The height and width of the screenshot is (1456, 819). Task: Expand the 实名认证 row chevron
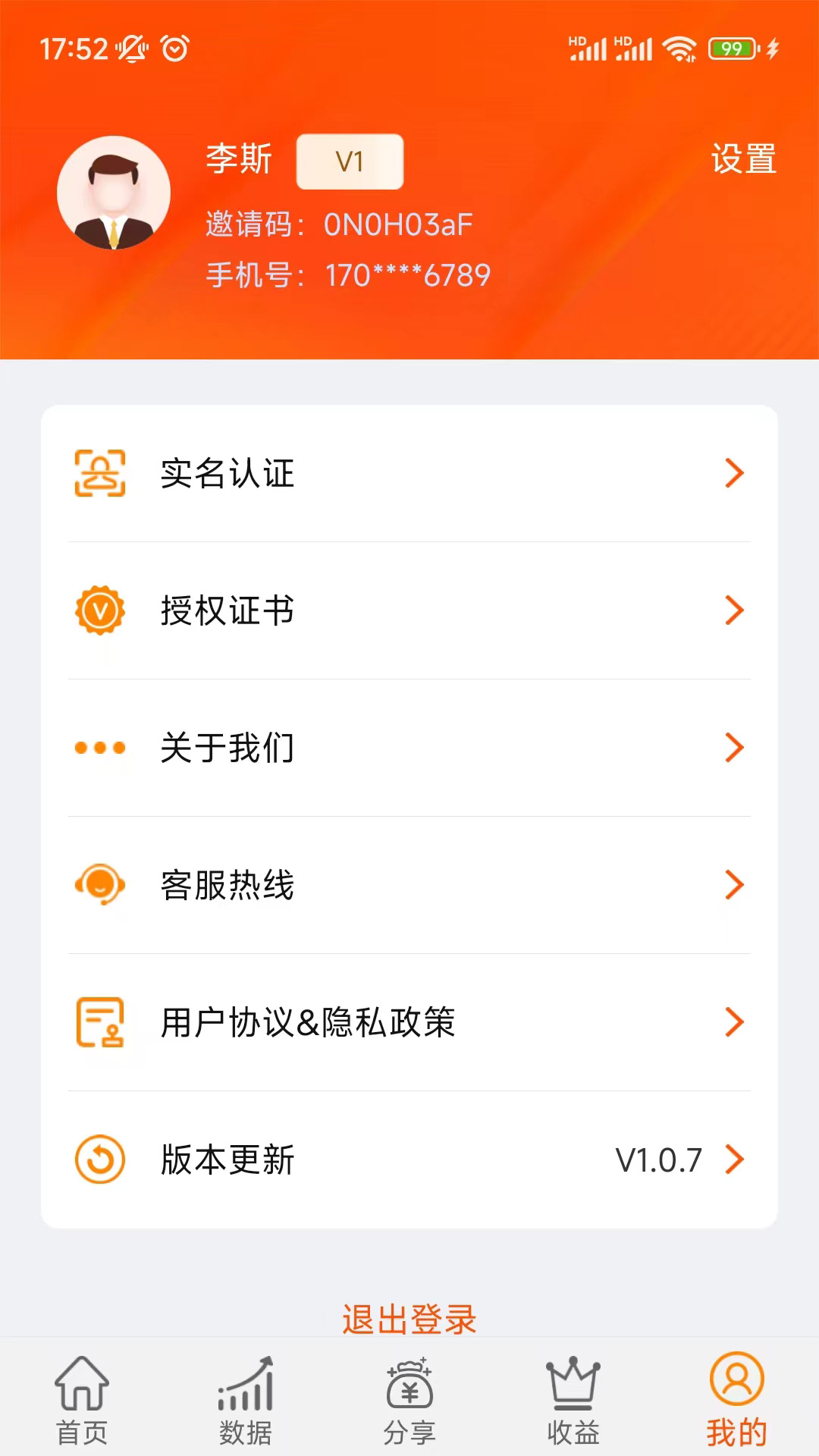pos(734,474)
